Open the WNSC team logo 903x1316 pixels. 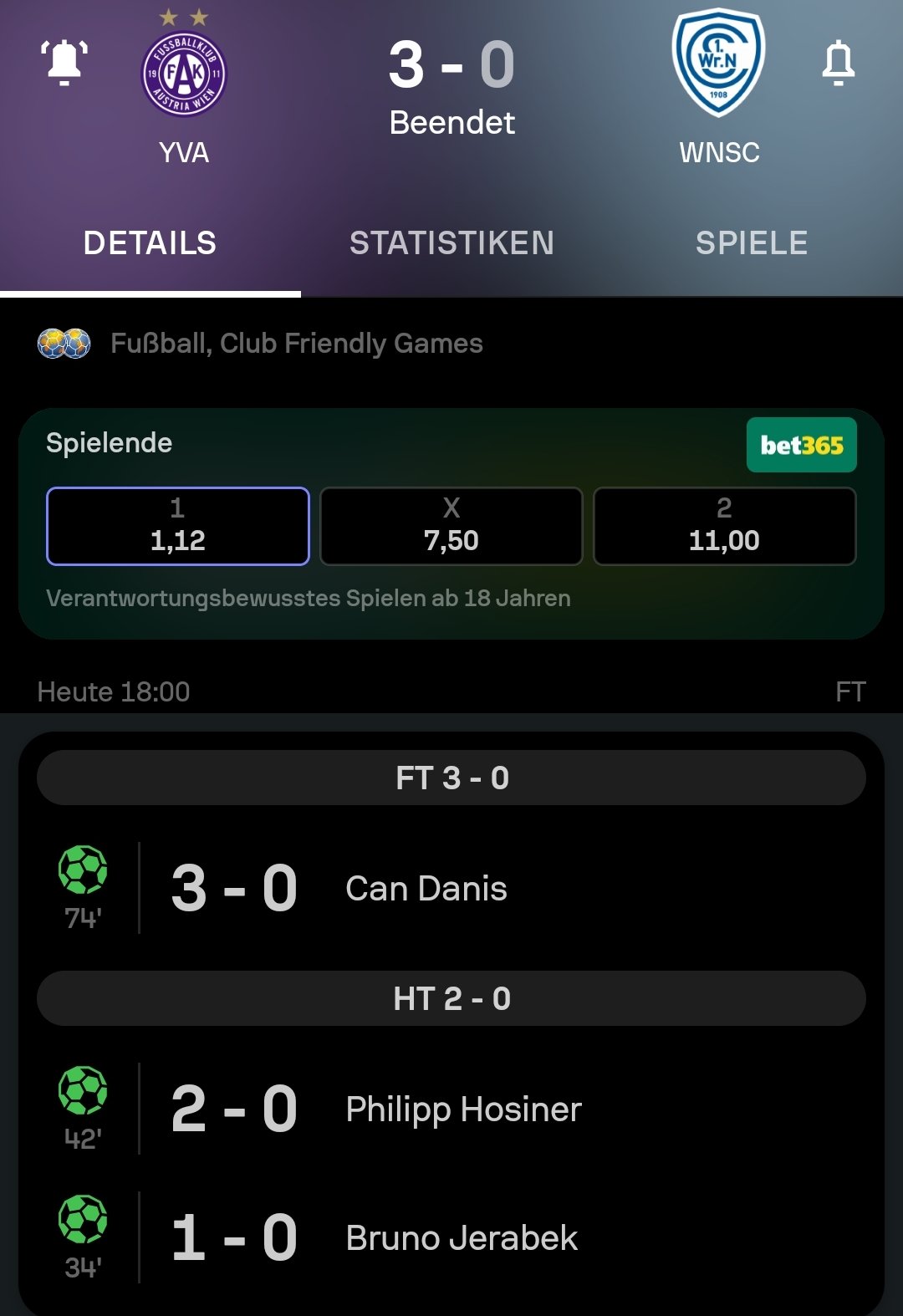(x=718, y=64)
